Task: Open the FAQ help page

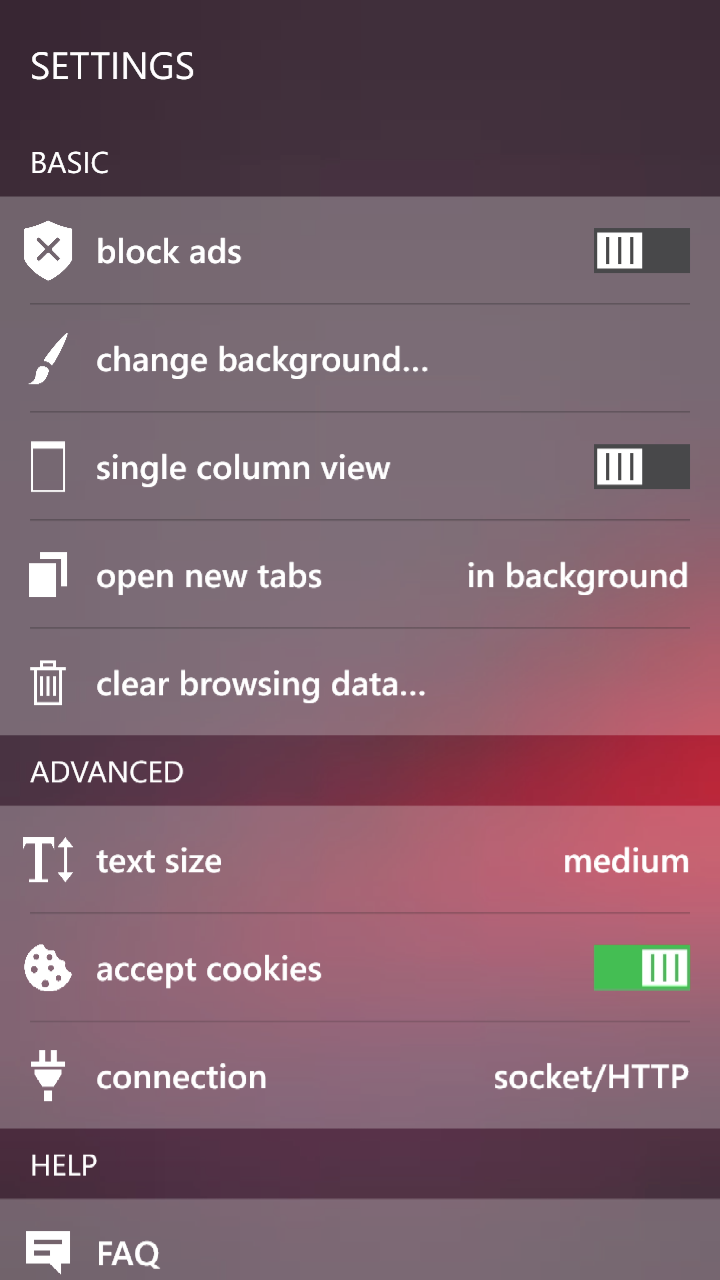Action: (128, 1253)
